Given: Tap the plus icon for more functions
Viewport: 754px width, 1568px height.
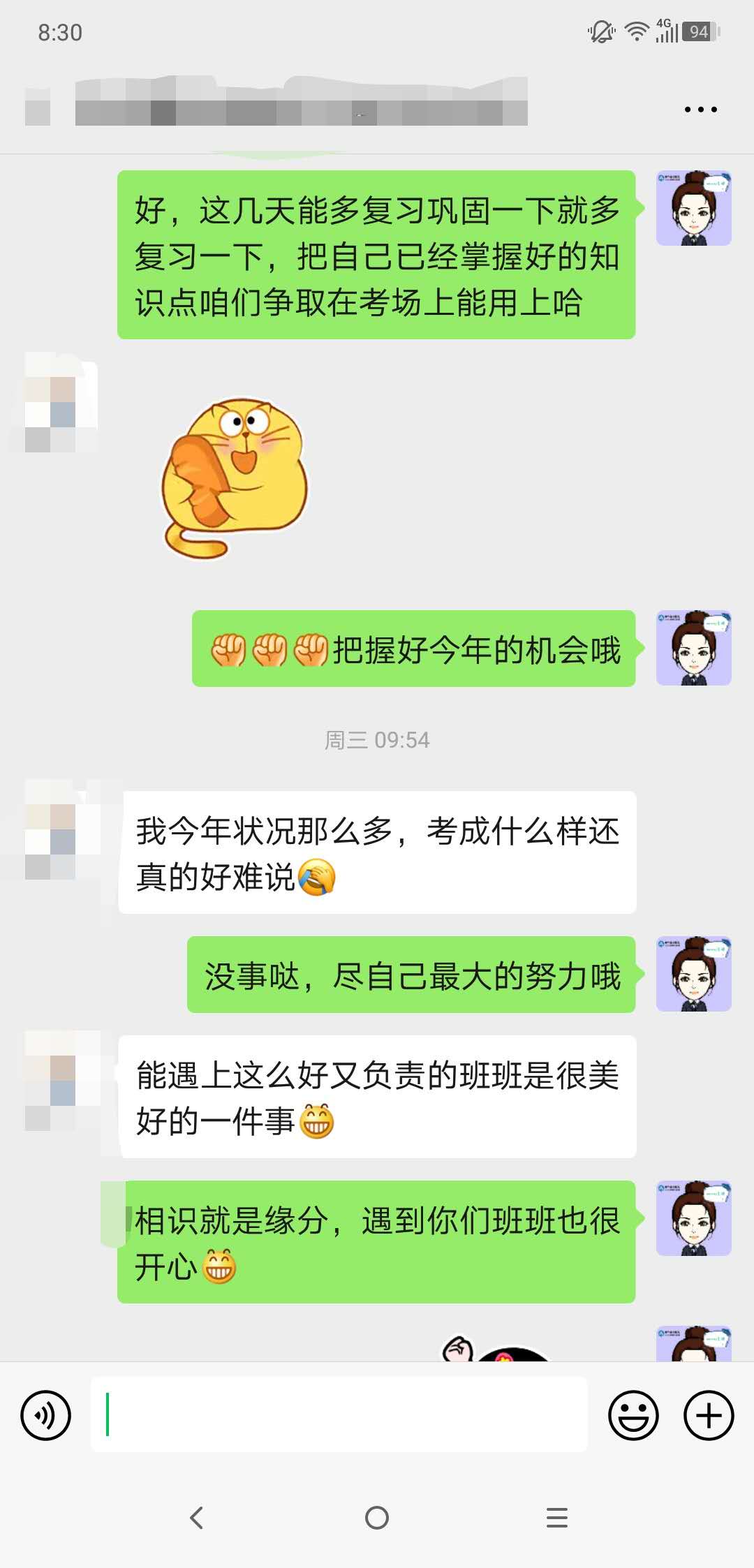Looking at the screenshot, I should coord(708,1414).
